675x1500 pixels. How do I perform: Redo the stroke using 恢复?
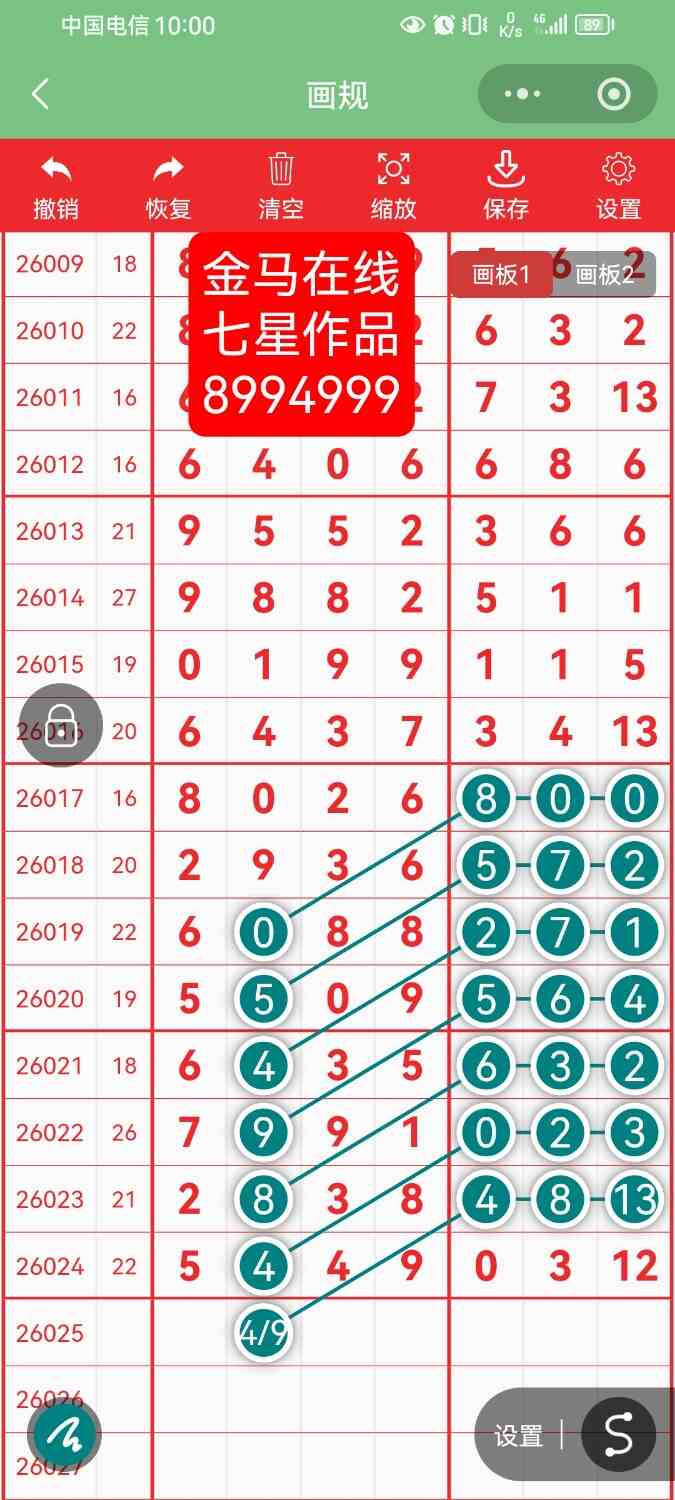pyautogui.click(x=169, y=187)
